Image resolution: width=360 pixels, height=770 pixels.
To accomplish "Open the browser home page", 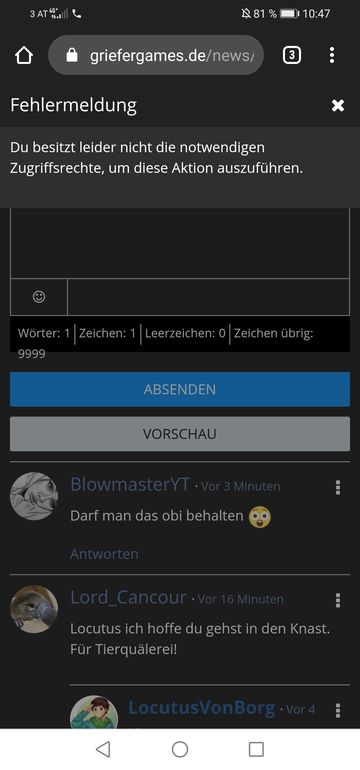I will (24, 55).
